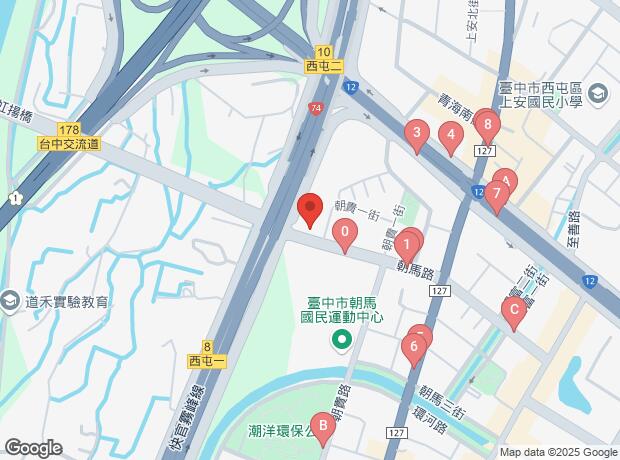The width and height of the screenshot is (620, 460).
Task: Open the pin labeled 8
Action: [487, 126]
